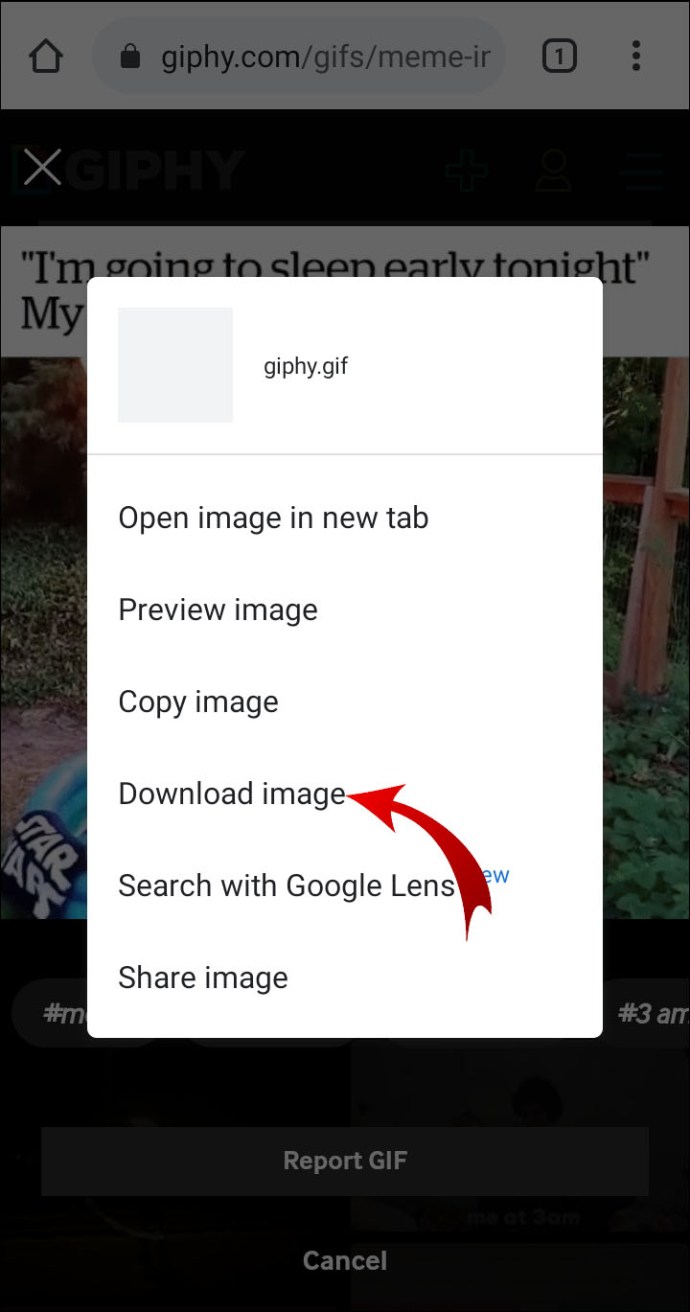
Task: Open the browser home page icon
Action: [46, 57]
